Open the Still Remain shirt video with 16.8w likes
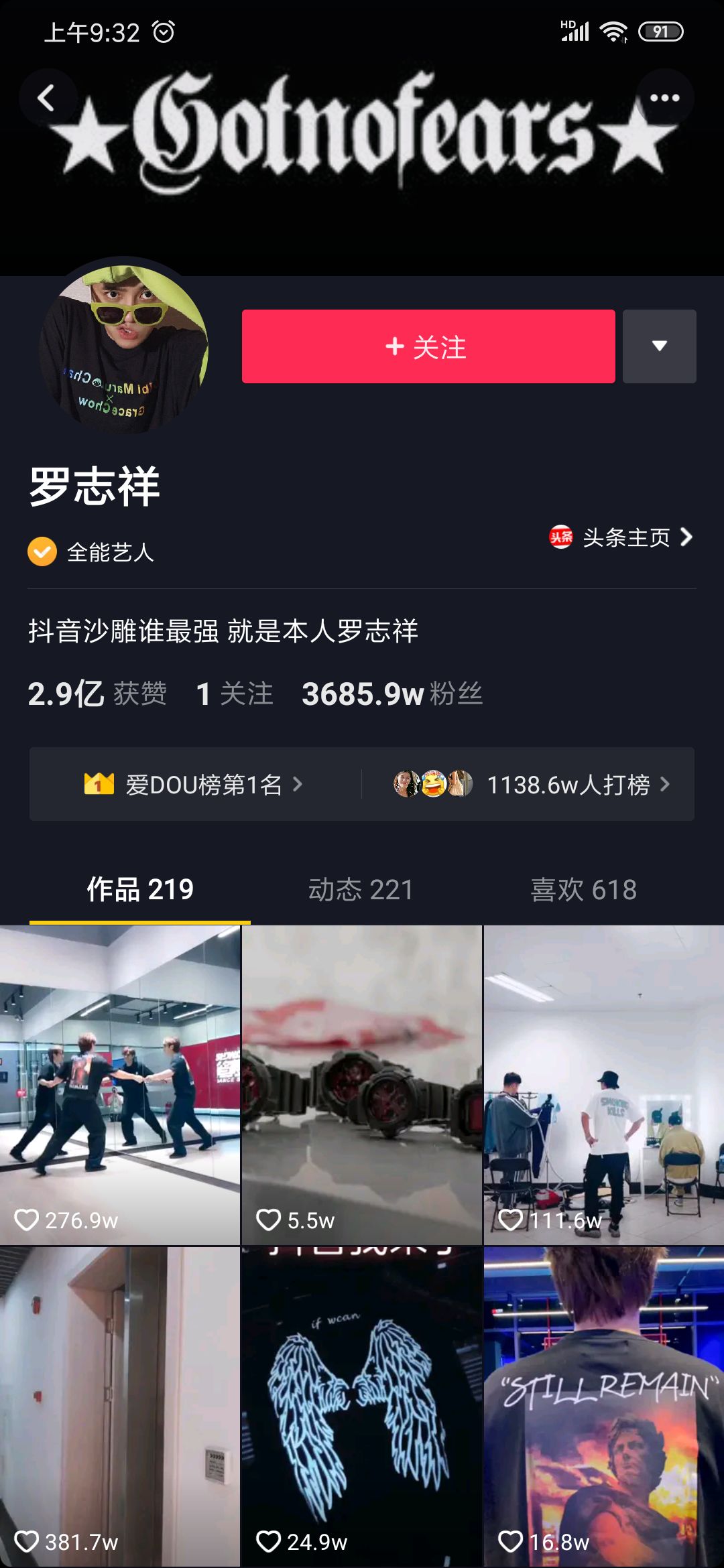 pyautogui.click(x=604, y=1407)
